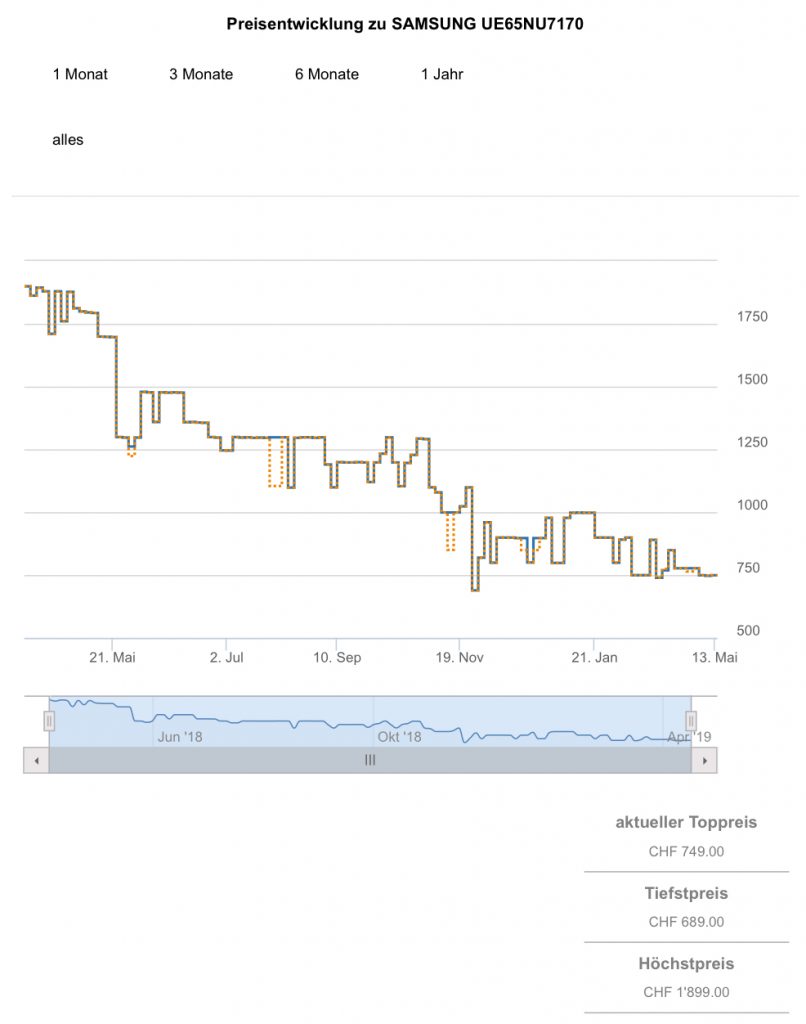Switch chart to 3 Monate
Viewport: 806px width, 1024px height.
pyautogui.click(x=201, y=74)
